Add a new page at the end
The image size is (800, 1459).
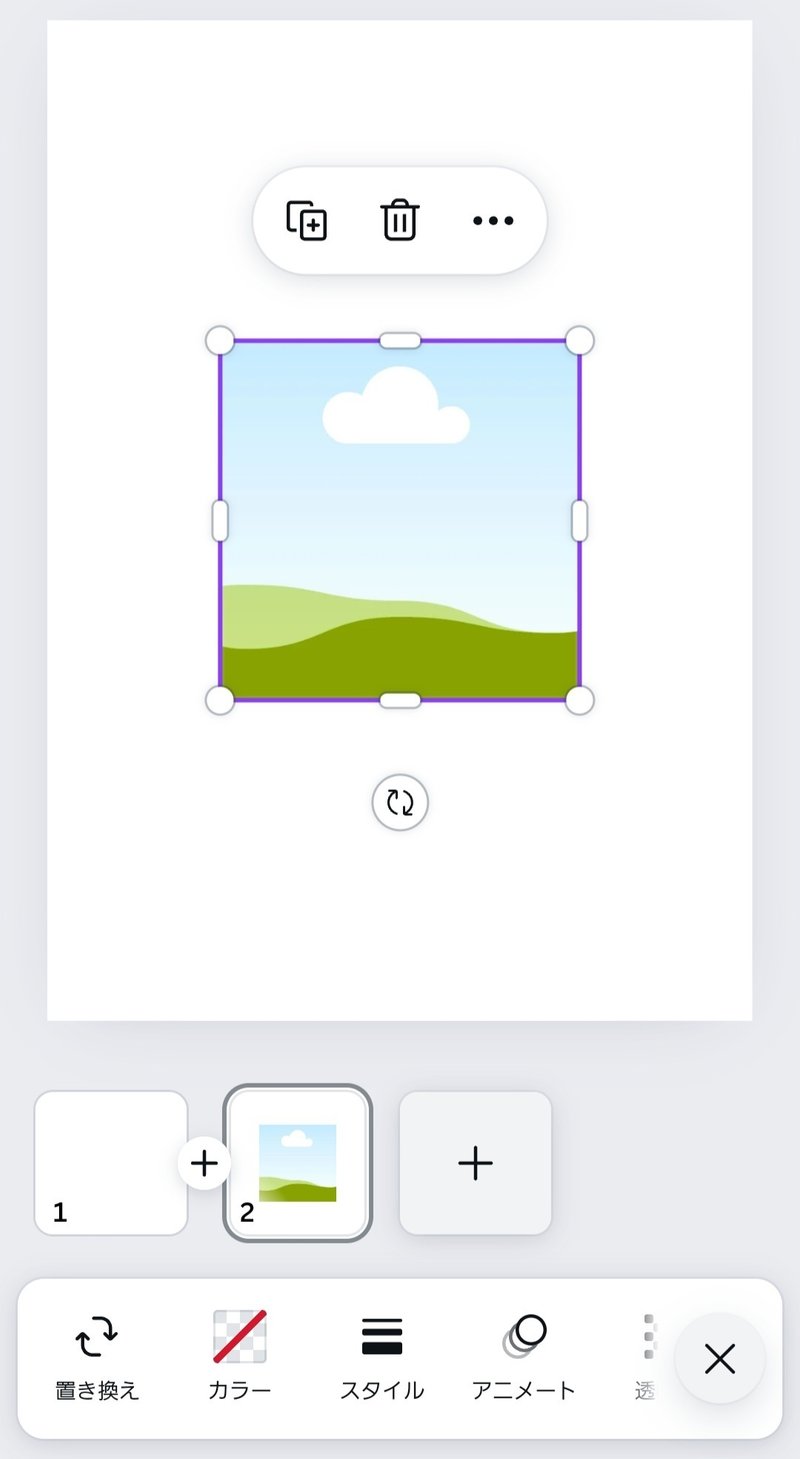point(475,1163)
